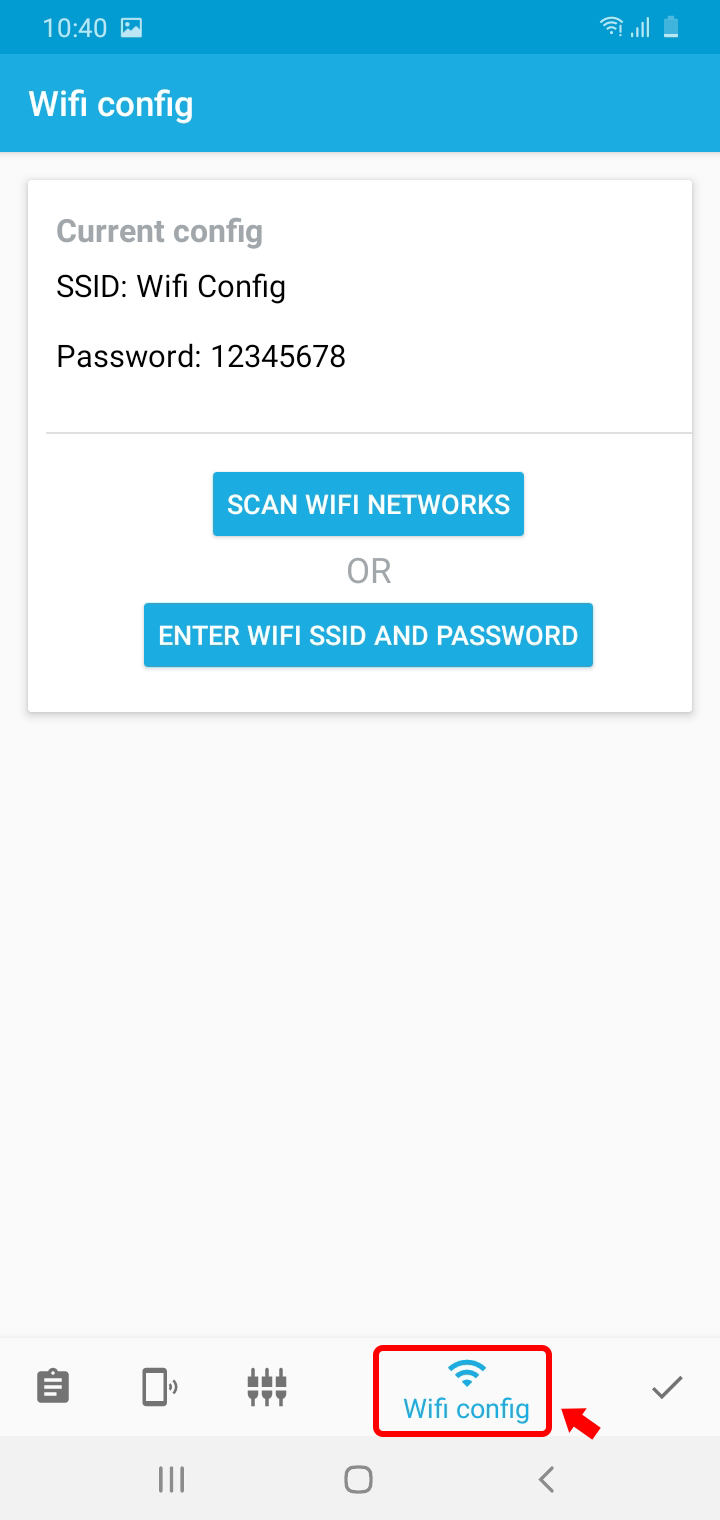This screenshot has width=720, height=1520.
Task: Tap Scan Wifi Networks button
Action: coord(368,504)
